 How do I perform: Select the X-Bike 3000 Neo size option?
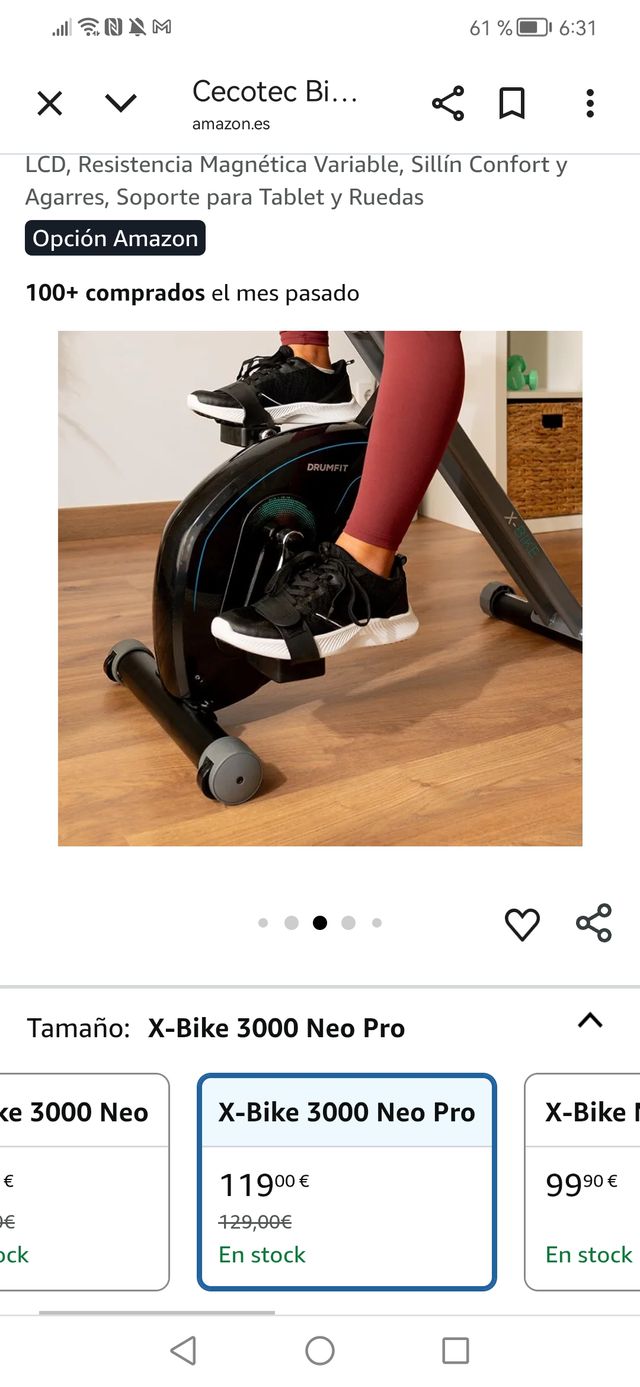[x=85, y=1180]
